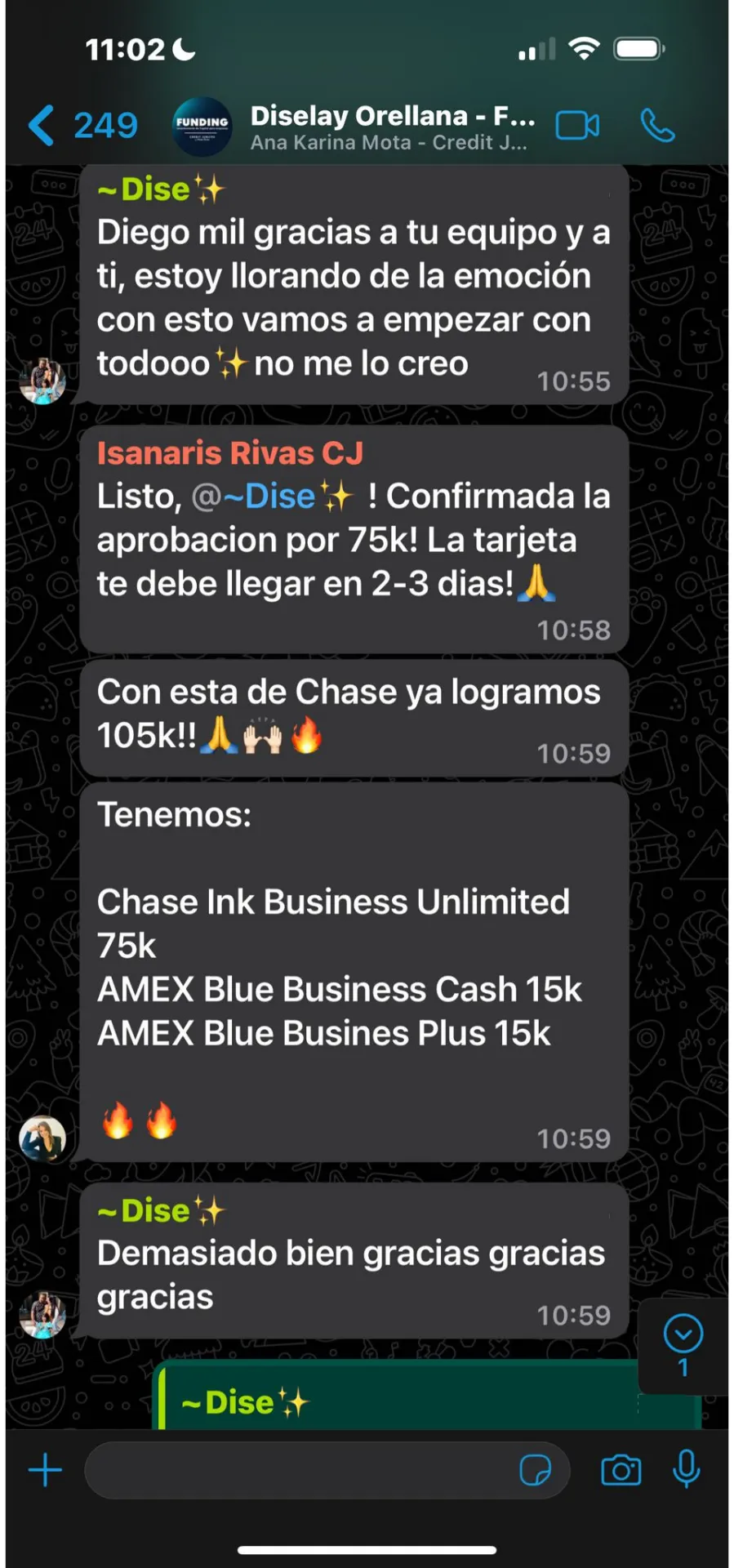Open the FUNDING group profile picture
Viewport: 734px width, 1568px height.
coord(202,126)
